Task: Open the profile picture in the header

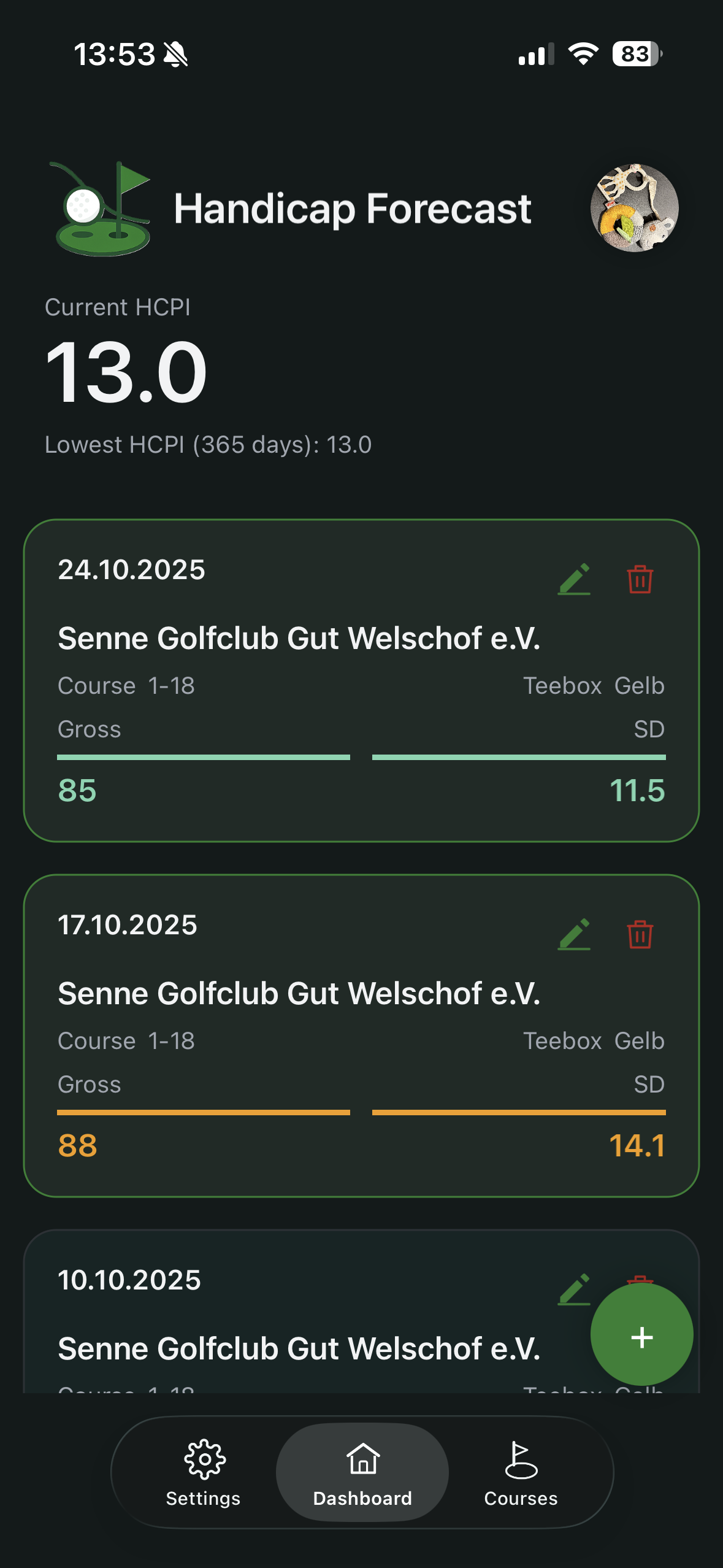Action: click(635, 209)
